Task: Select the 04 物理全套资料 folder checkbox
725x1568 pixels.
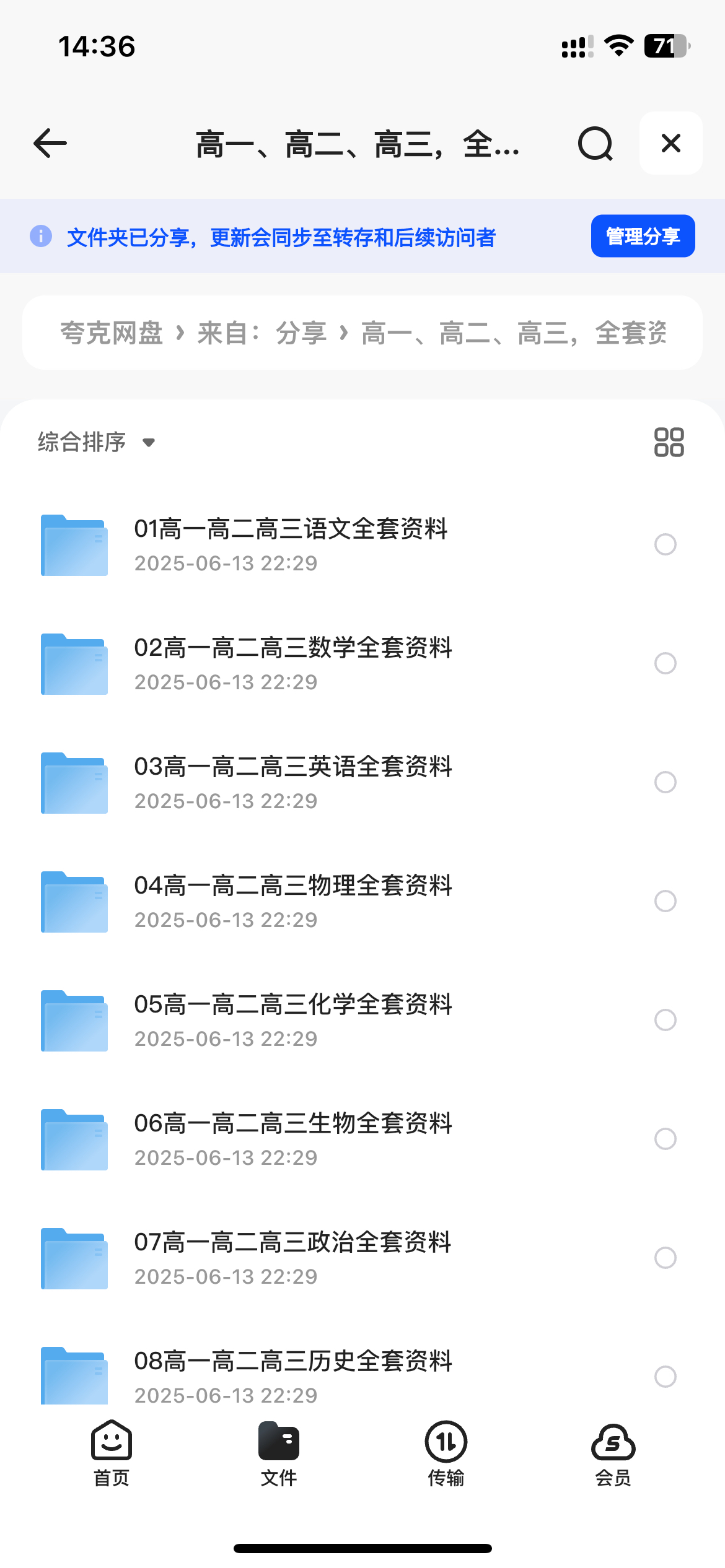Action: click(x=666, y=901)
